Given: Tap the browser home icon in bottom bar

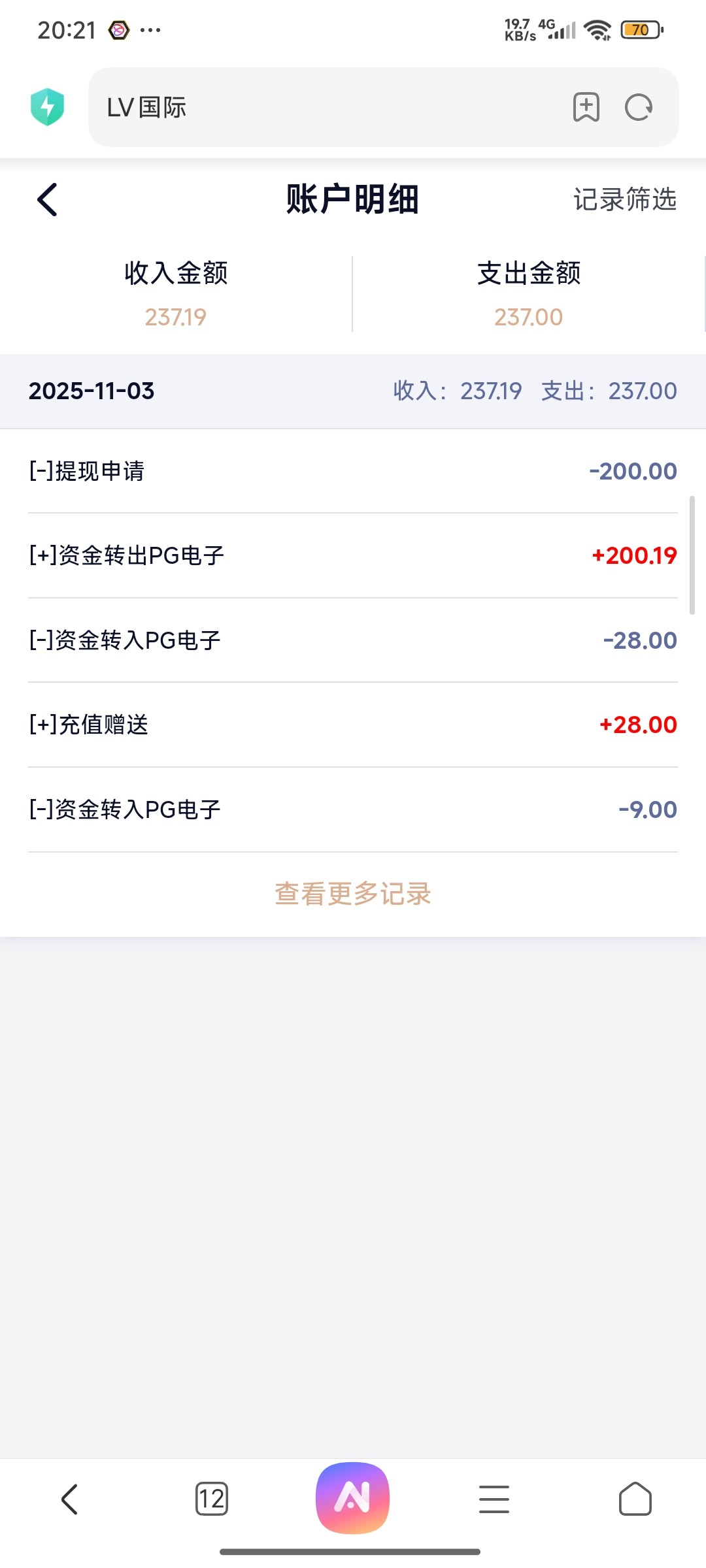Looking at the screenshot, I should pos(635,1499).
